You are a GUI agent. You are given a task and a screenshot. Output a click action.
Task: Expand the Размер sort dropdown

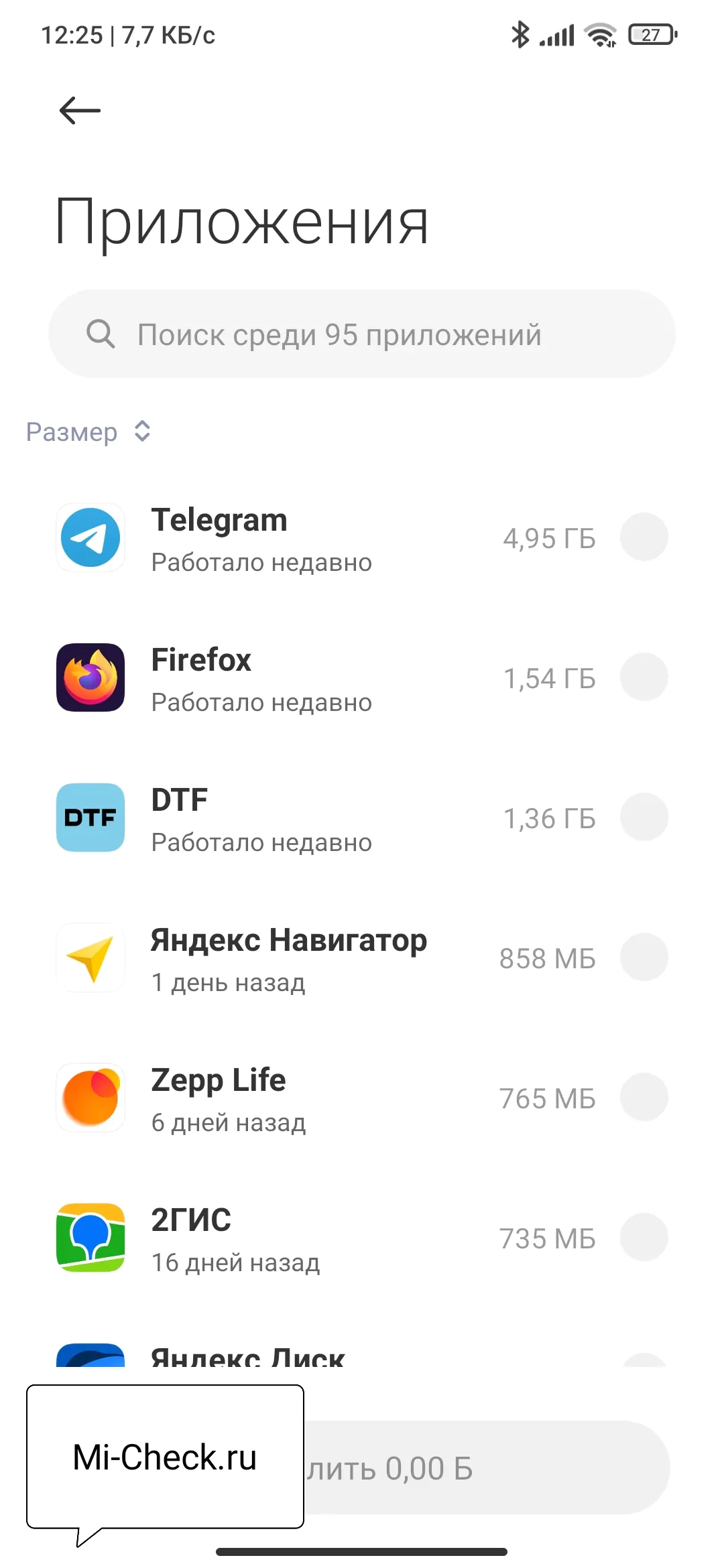click(x=88, y=432)
